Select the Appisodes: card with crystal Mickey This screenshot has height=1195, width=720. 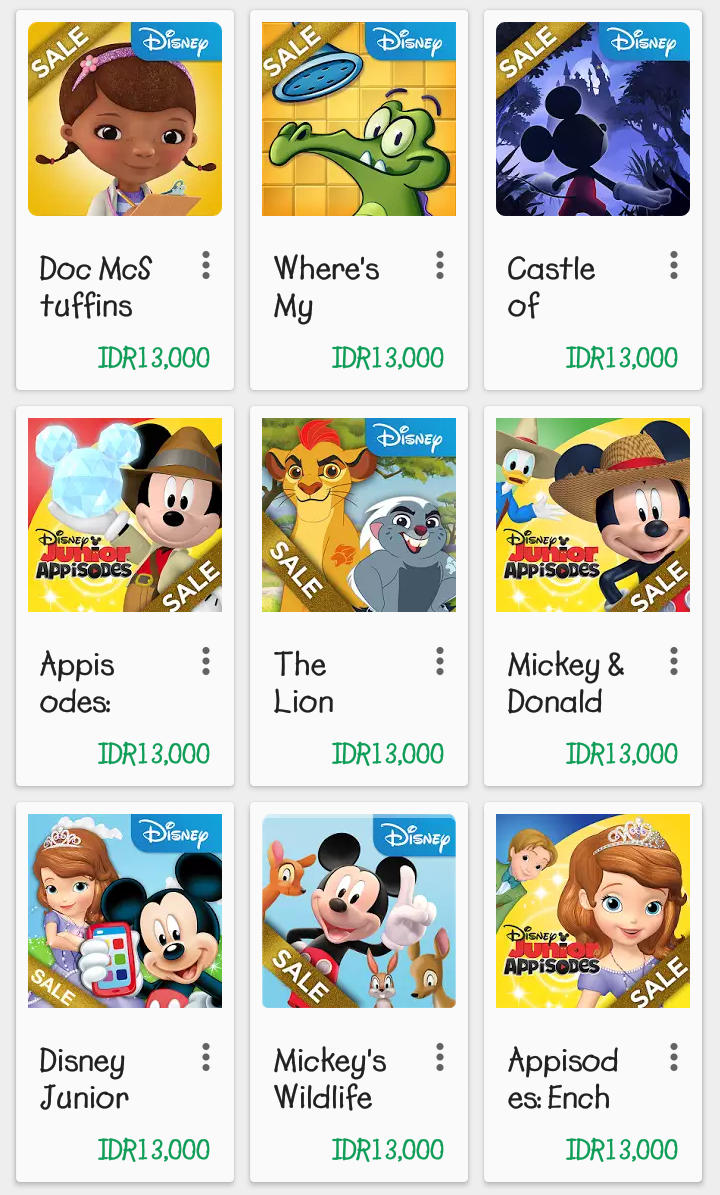(x=125, y=515)
